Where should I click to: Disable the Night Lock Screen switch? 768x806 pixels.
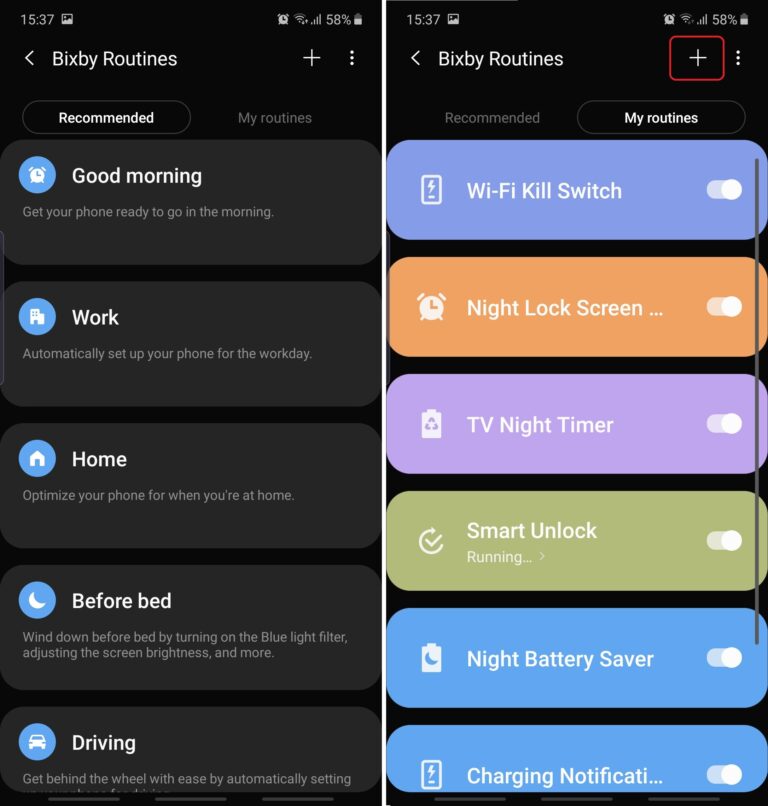pyautogui.click(x=725, y=307)
